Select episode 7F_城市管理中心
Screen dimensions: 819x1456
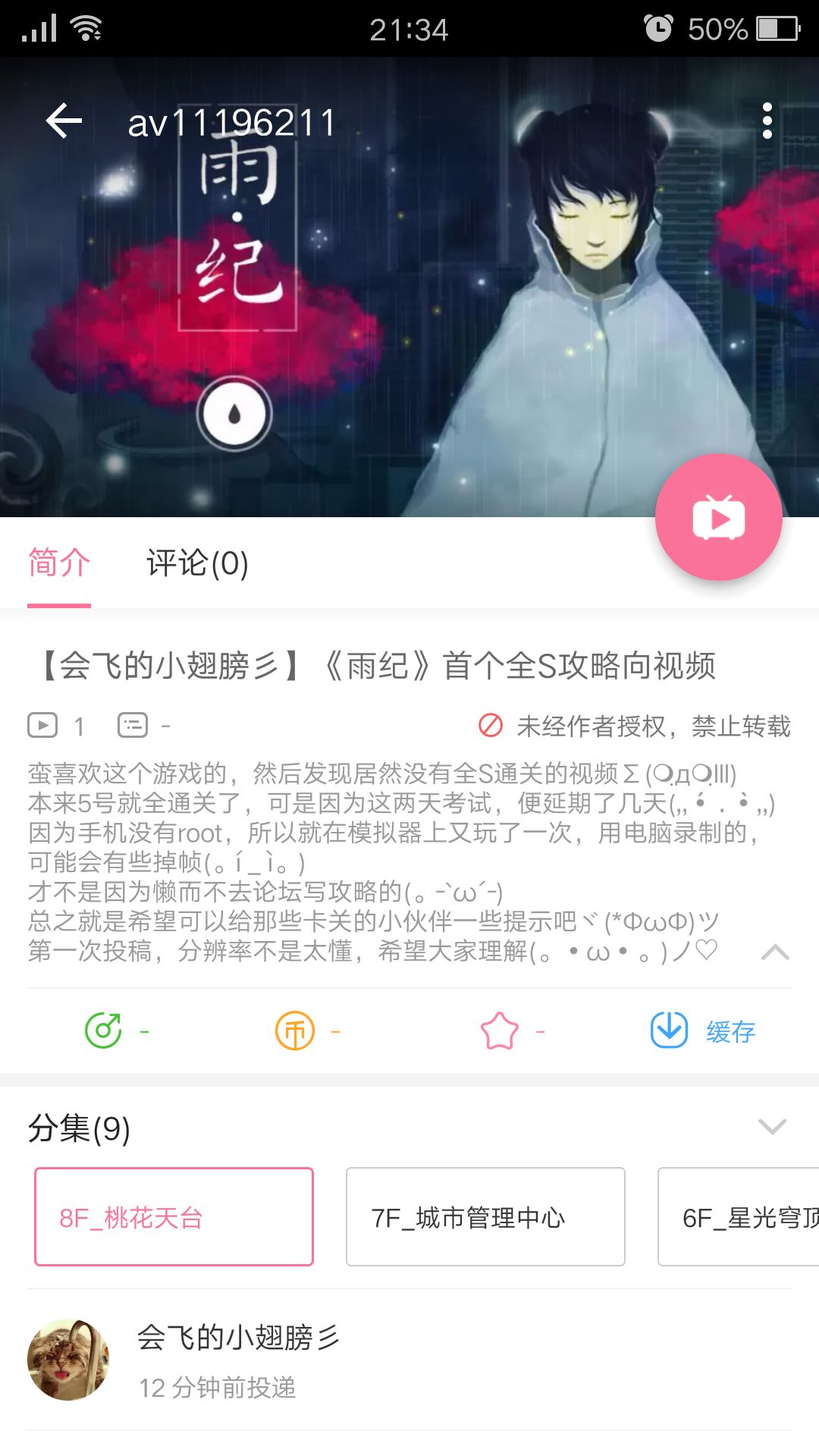coord(485,1215)
